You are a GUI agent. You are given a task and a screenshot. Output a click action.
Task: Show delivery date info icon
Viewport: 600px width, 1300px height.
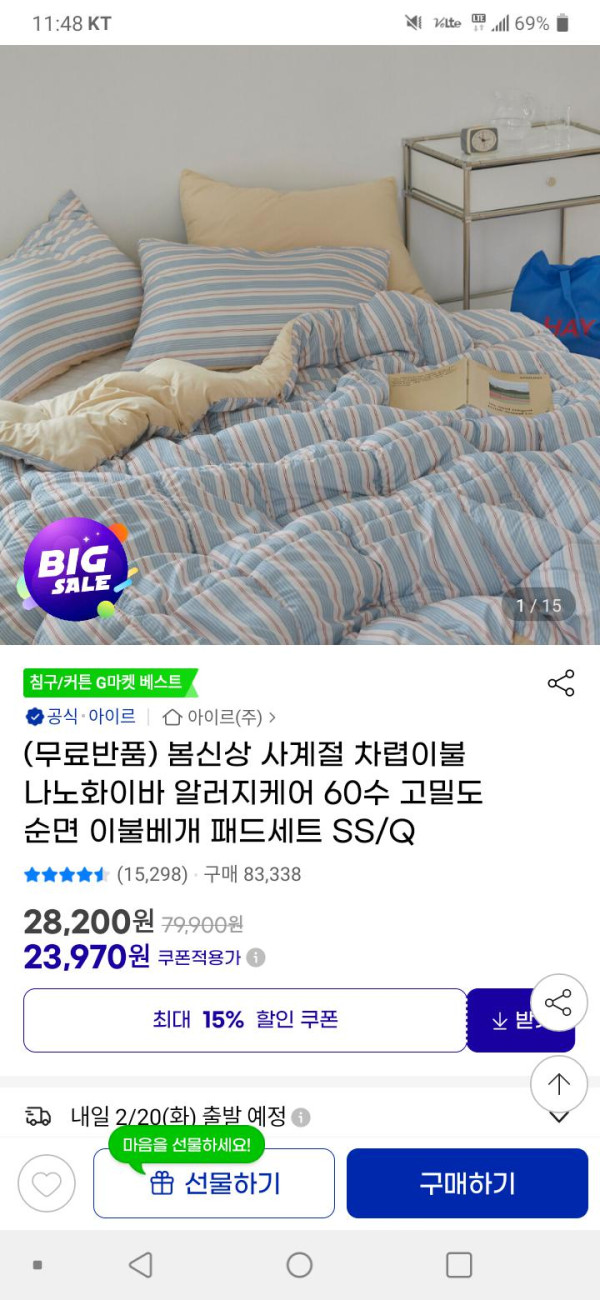301,1117
